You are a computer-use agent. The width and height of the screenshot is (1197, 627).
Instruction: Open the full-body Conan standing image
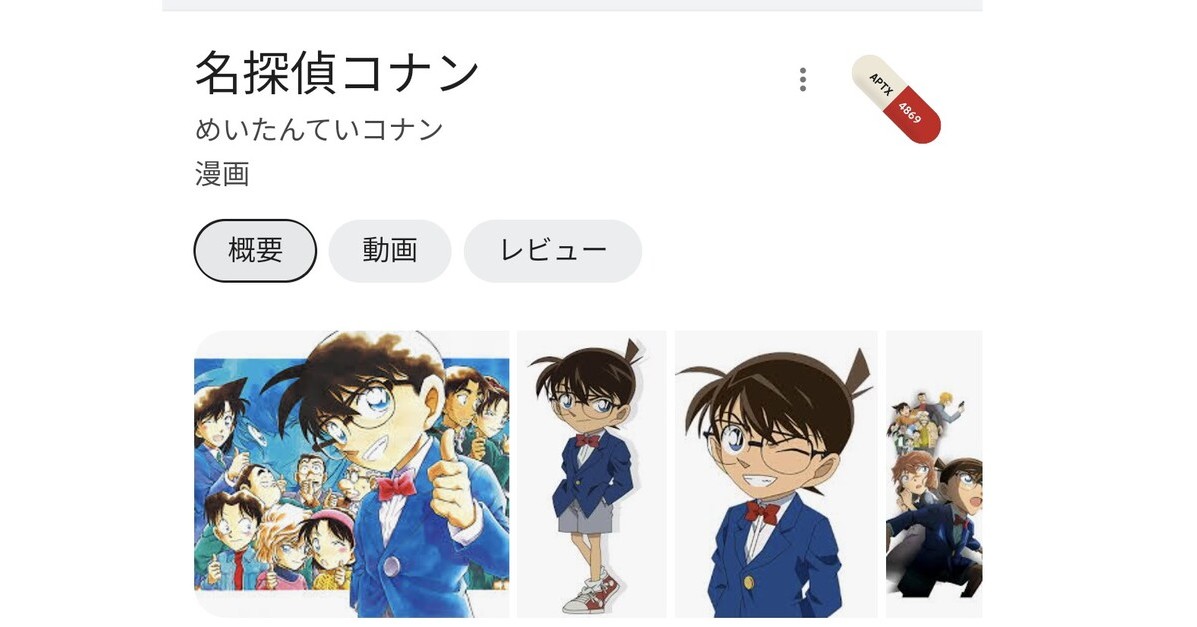(591, 473)
